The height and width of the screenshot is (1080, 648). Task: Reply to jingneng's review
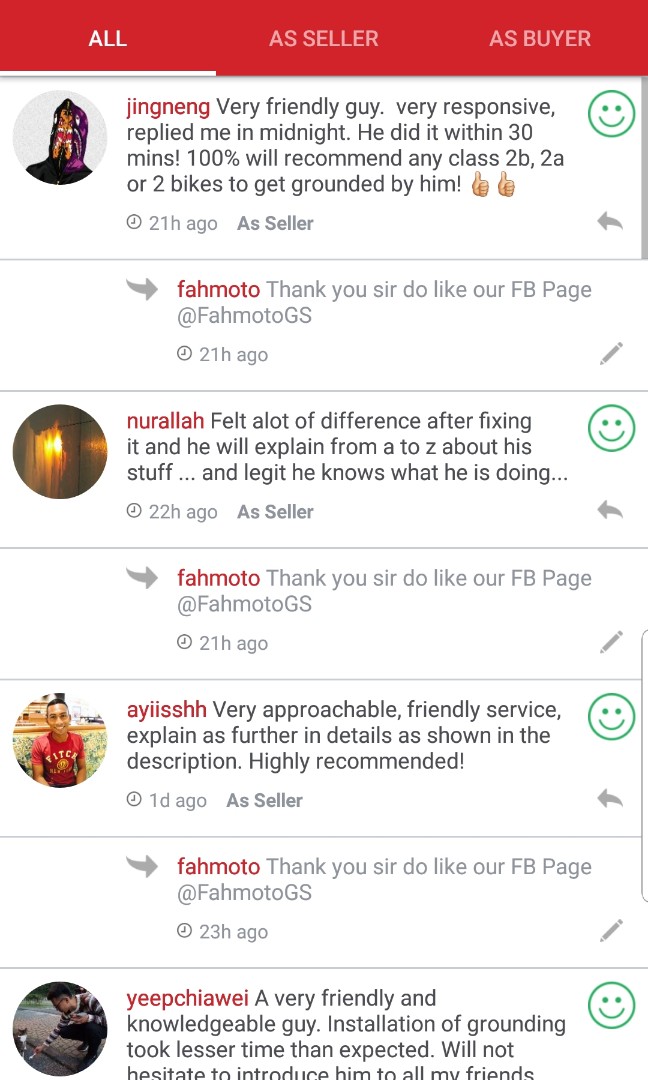click(610, 222)
